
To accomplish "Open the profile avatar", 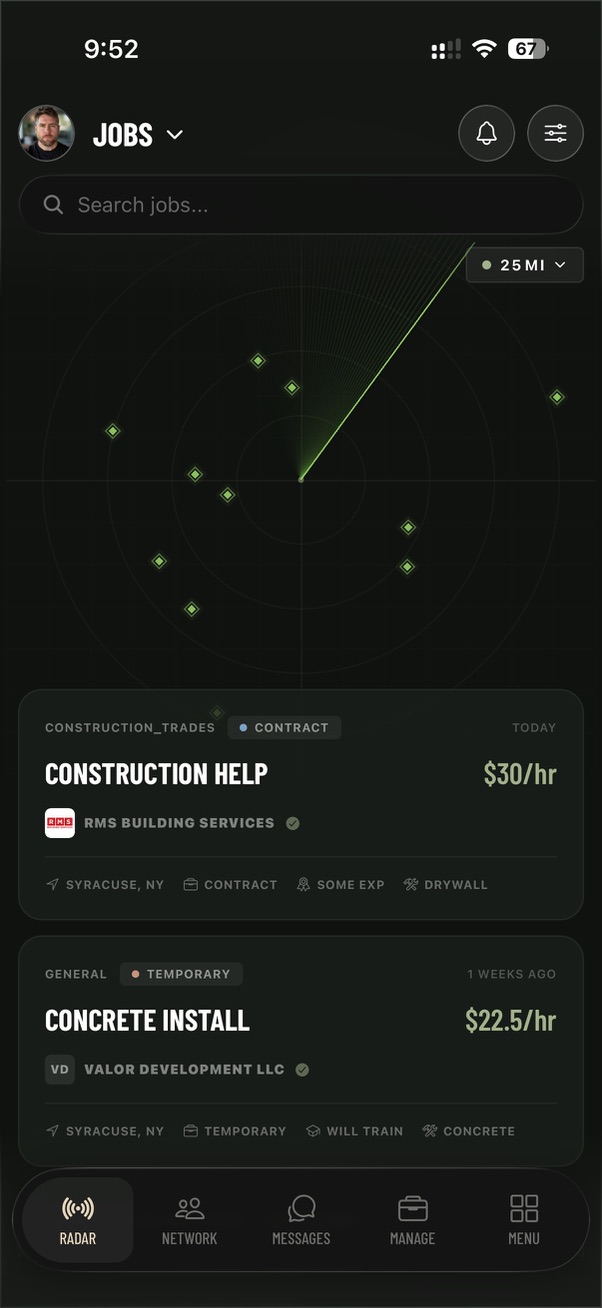I will [x=46, y=133].
